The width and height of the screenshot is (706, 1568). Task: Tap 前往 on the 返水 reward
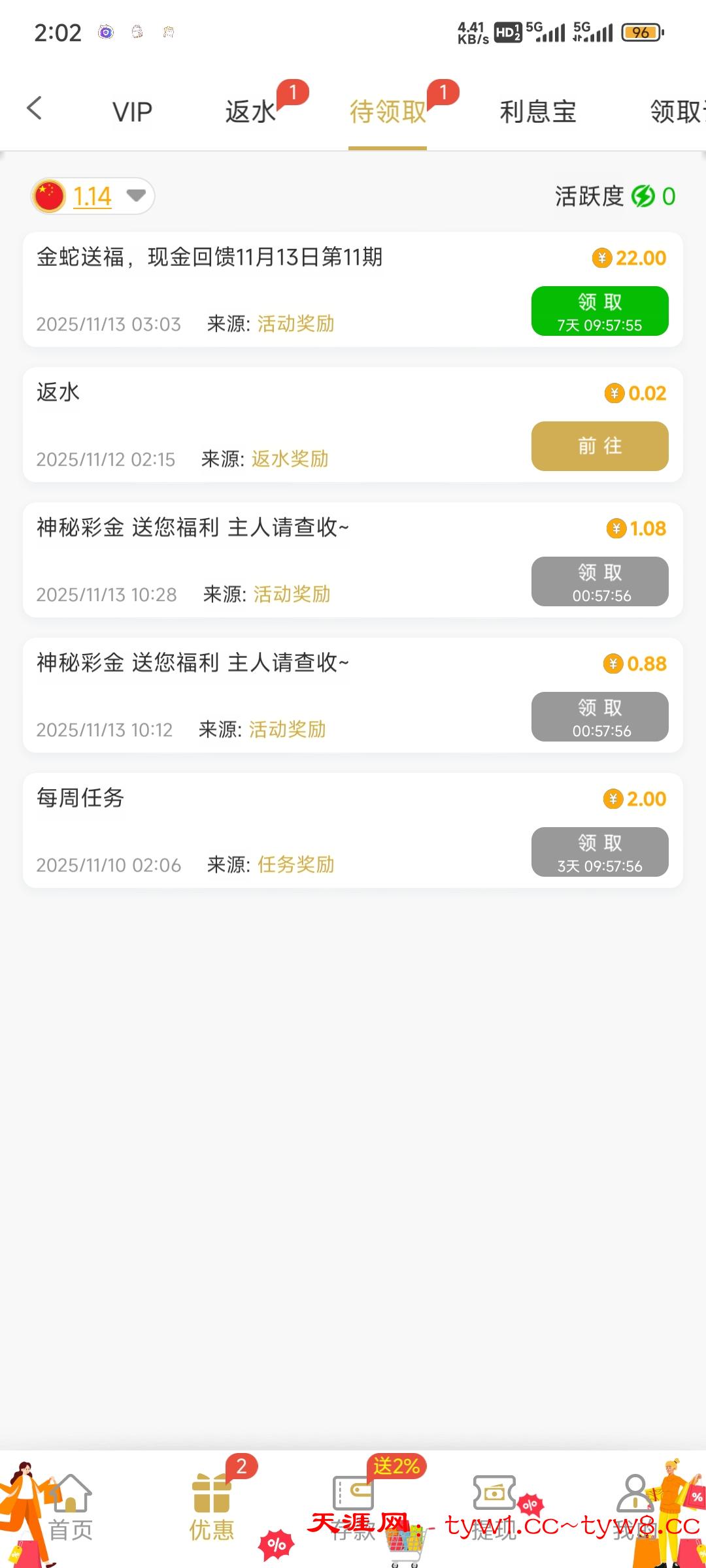[599, 446]
